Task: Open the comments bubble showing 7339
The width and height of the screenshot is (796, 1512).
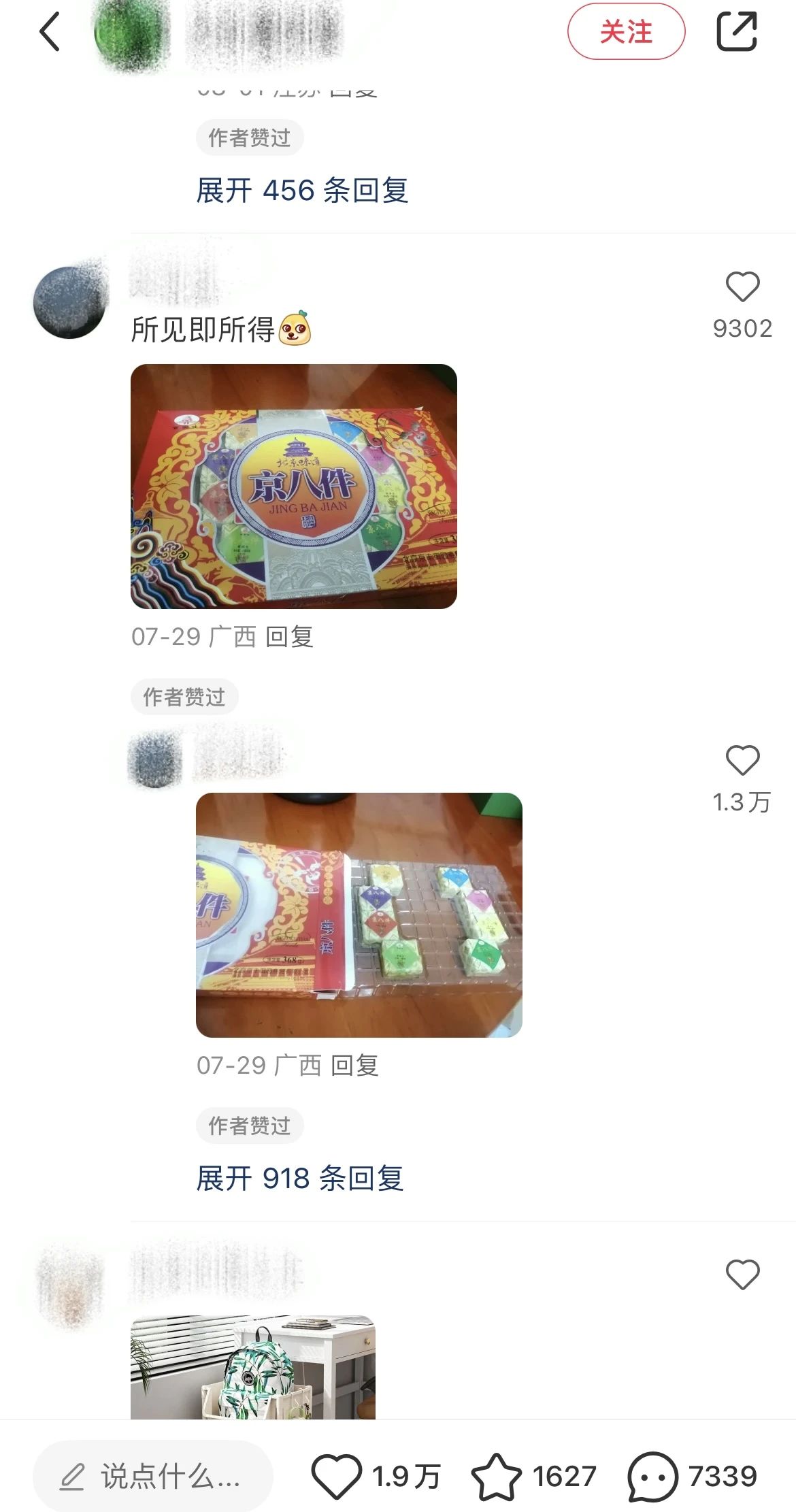Action: (653, 1477)
